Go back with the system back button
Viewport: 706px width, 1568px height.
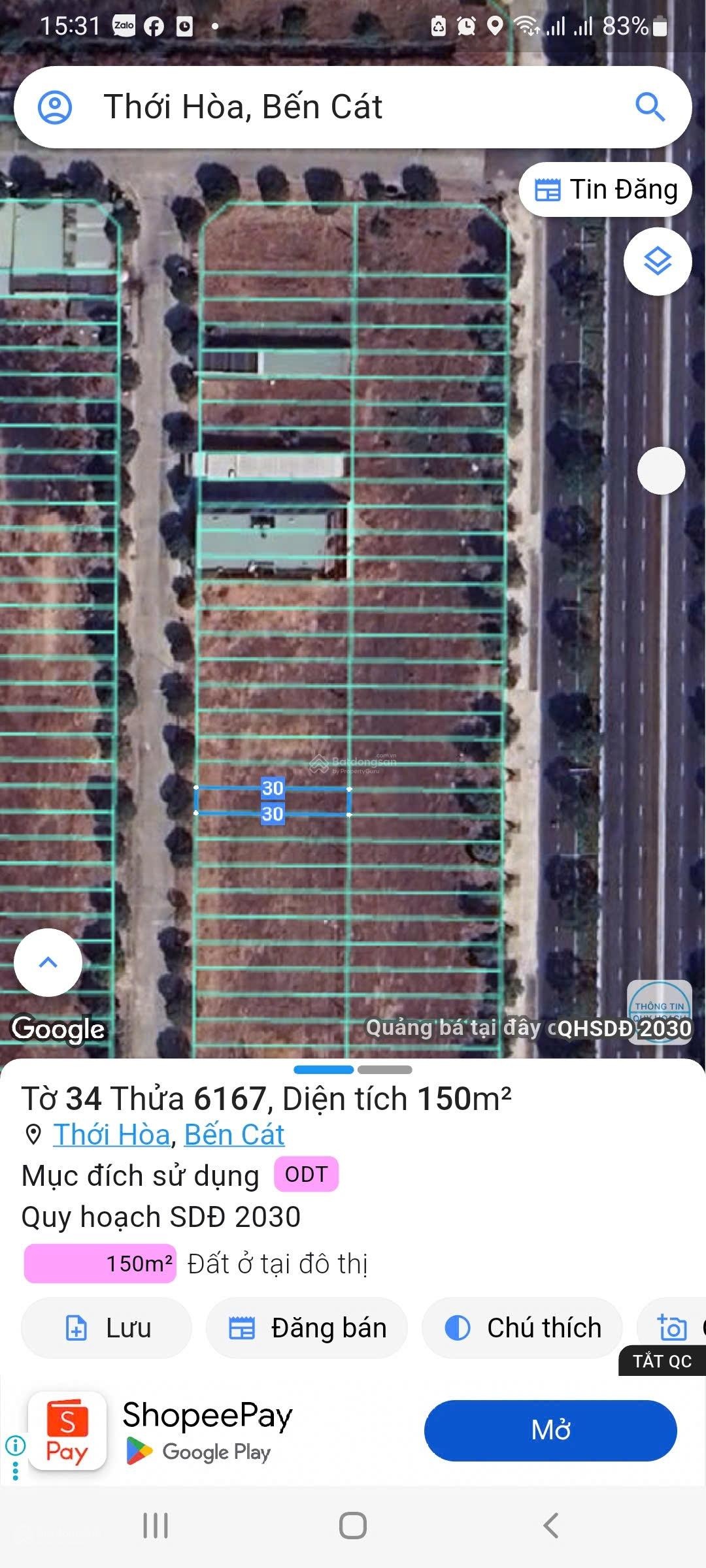tap(551, 1526)
